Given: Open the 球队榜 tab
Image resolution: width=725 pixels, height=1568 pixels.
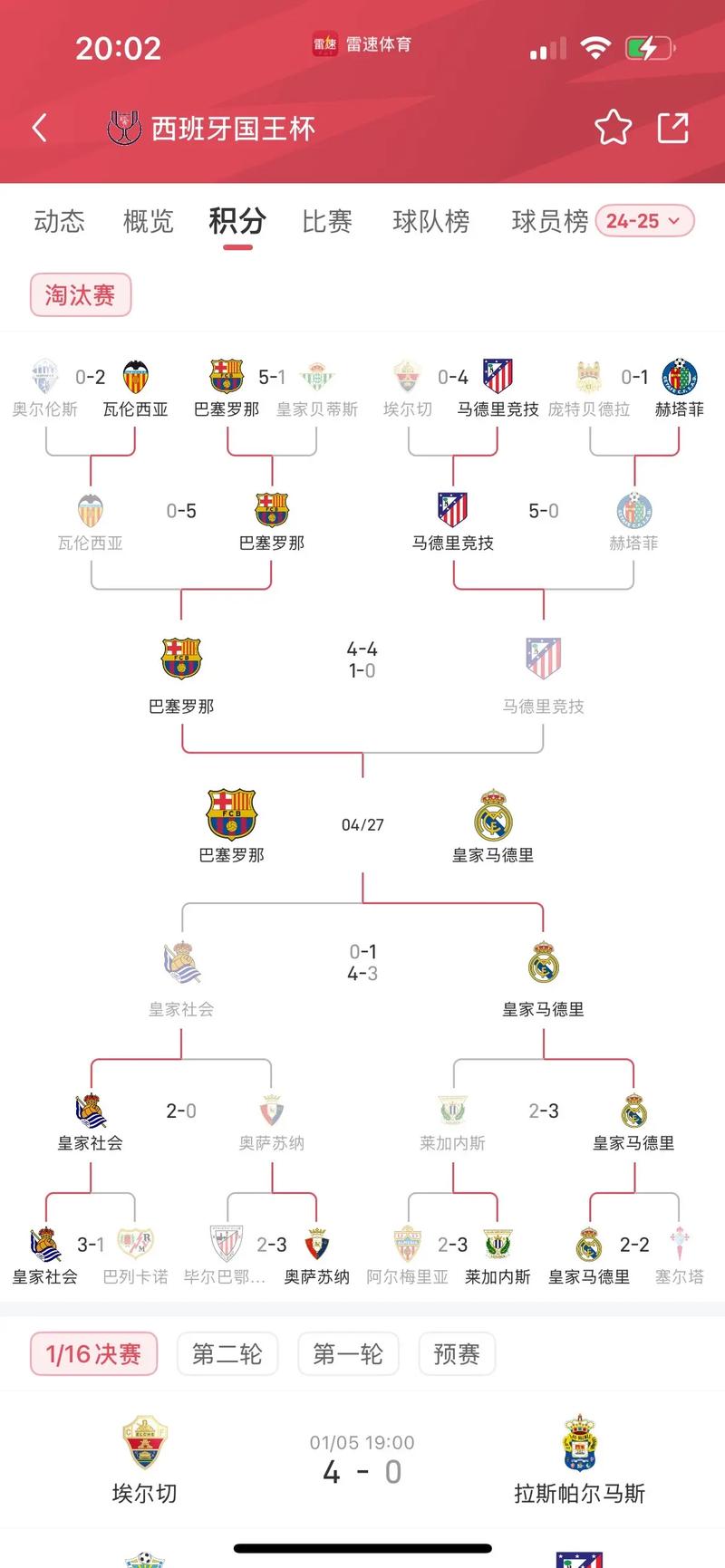Looking at the screenshot, I should tap(430, 221).
